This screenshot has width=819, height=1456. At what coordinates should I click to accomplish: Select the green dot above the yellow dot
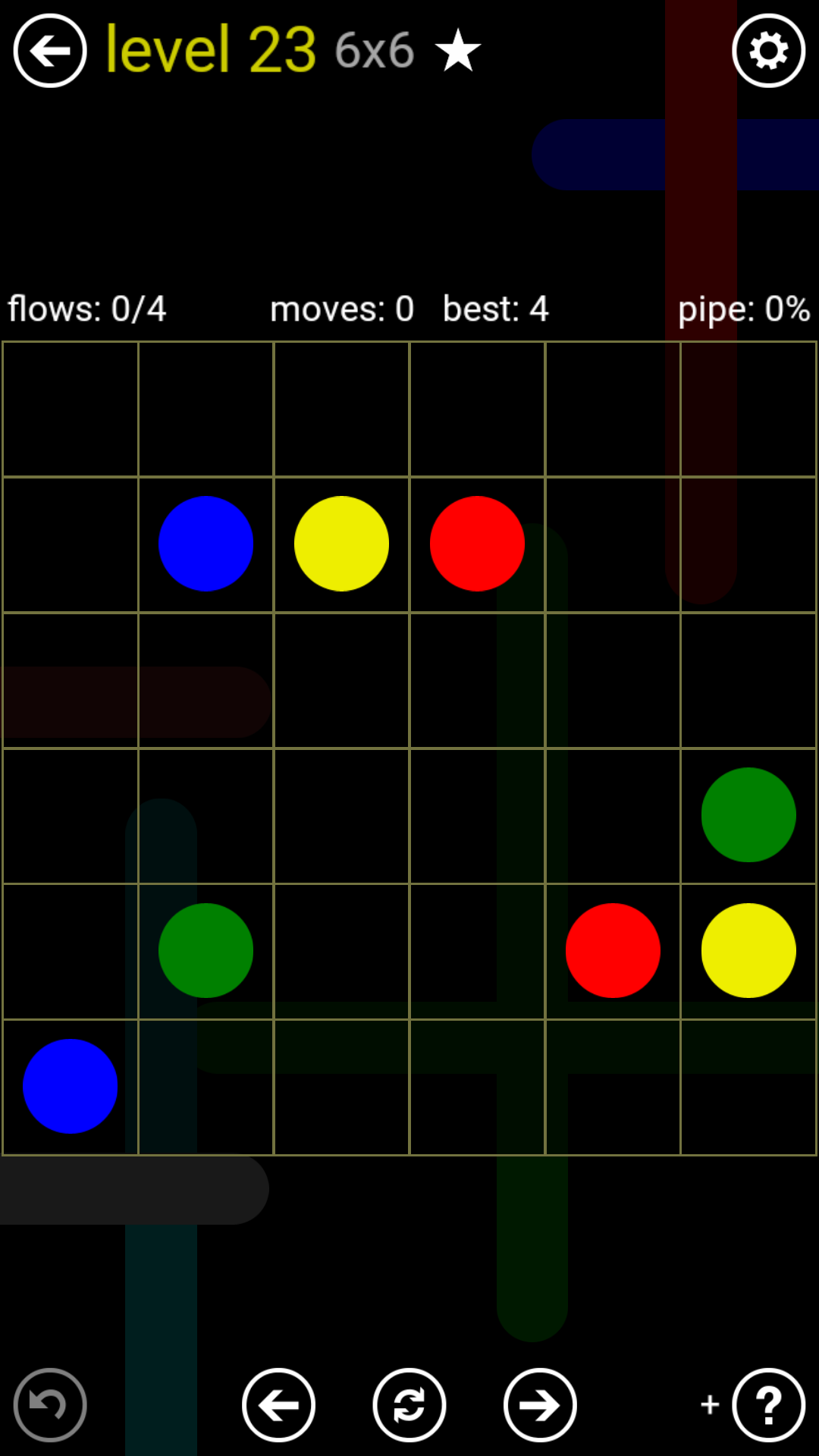748,815
